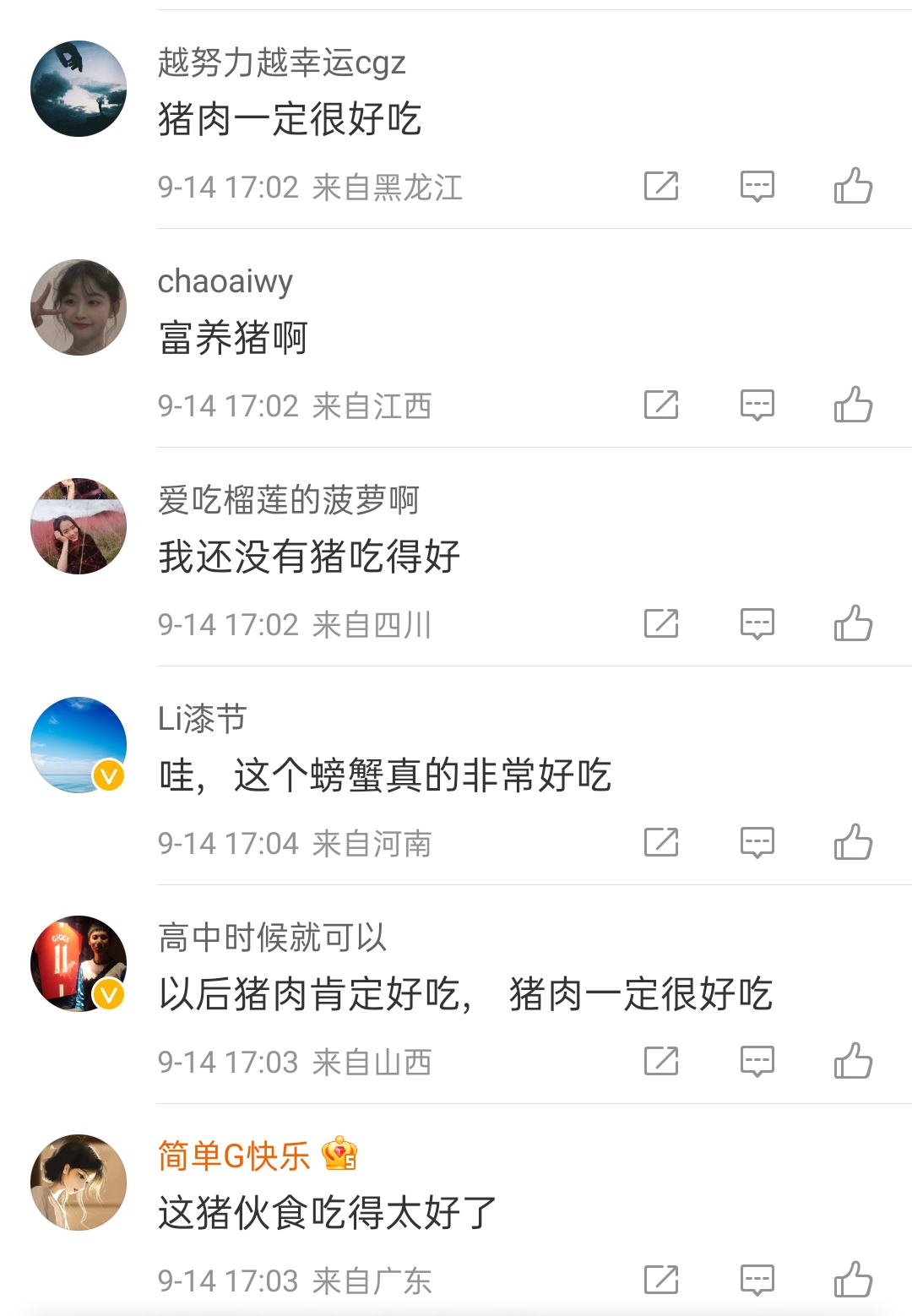Viewport: 912px width, 1316px height.
Task: Like the comment by 简单G快乐
Action: (853, 1280)
